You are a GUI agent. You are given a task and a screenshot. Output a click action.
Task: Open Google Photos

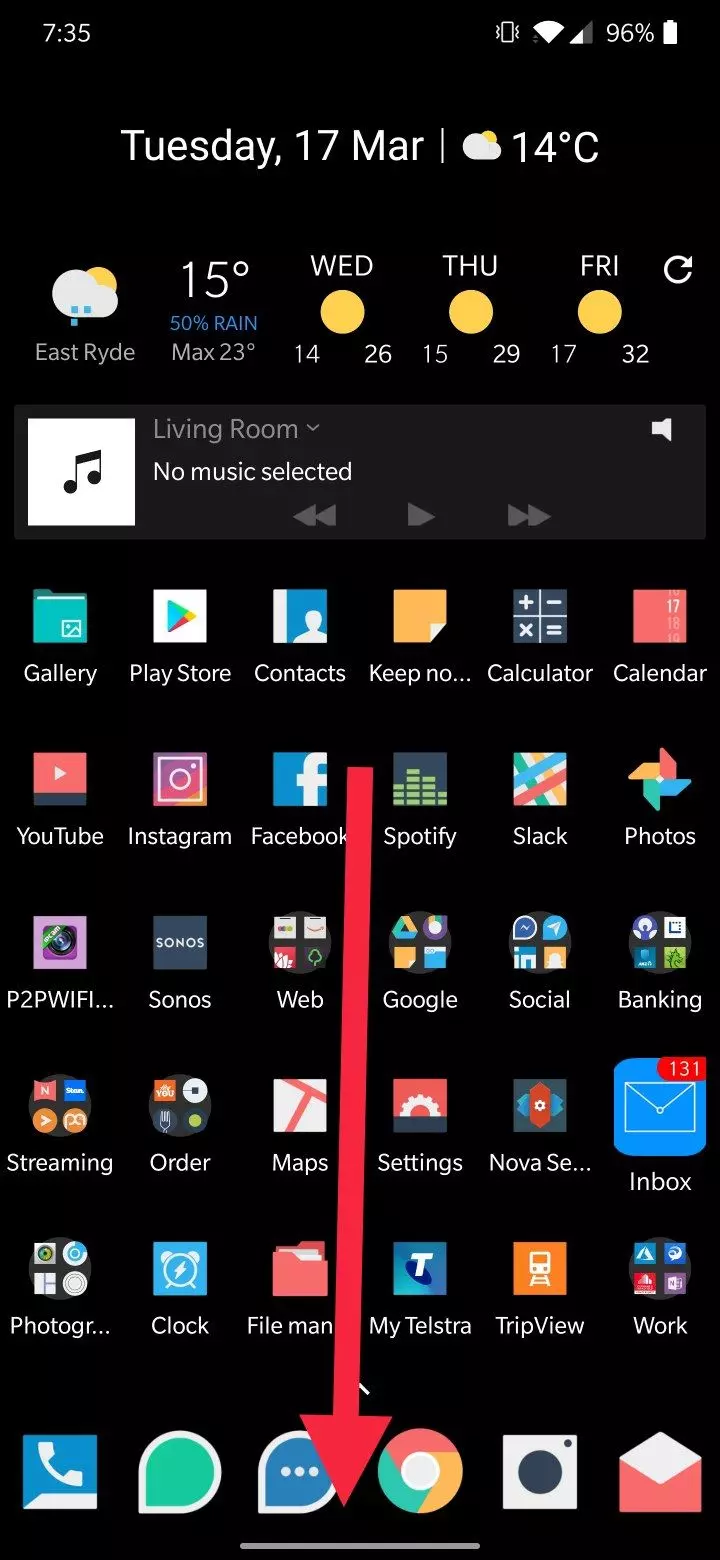659,780
